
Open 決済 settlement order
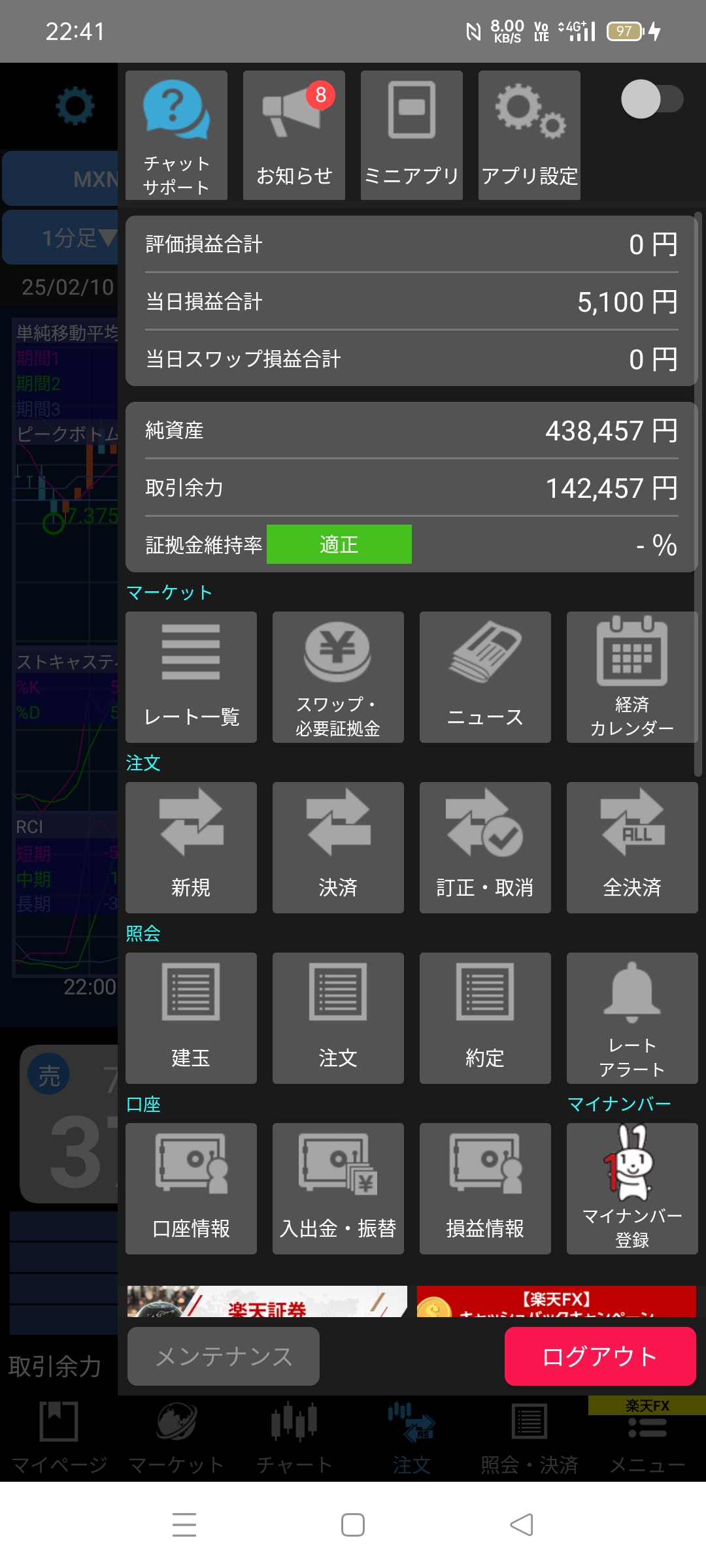click(x=338, y=847)
